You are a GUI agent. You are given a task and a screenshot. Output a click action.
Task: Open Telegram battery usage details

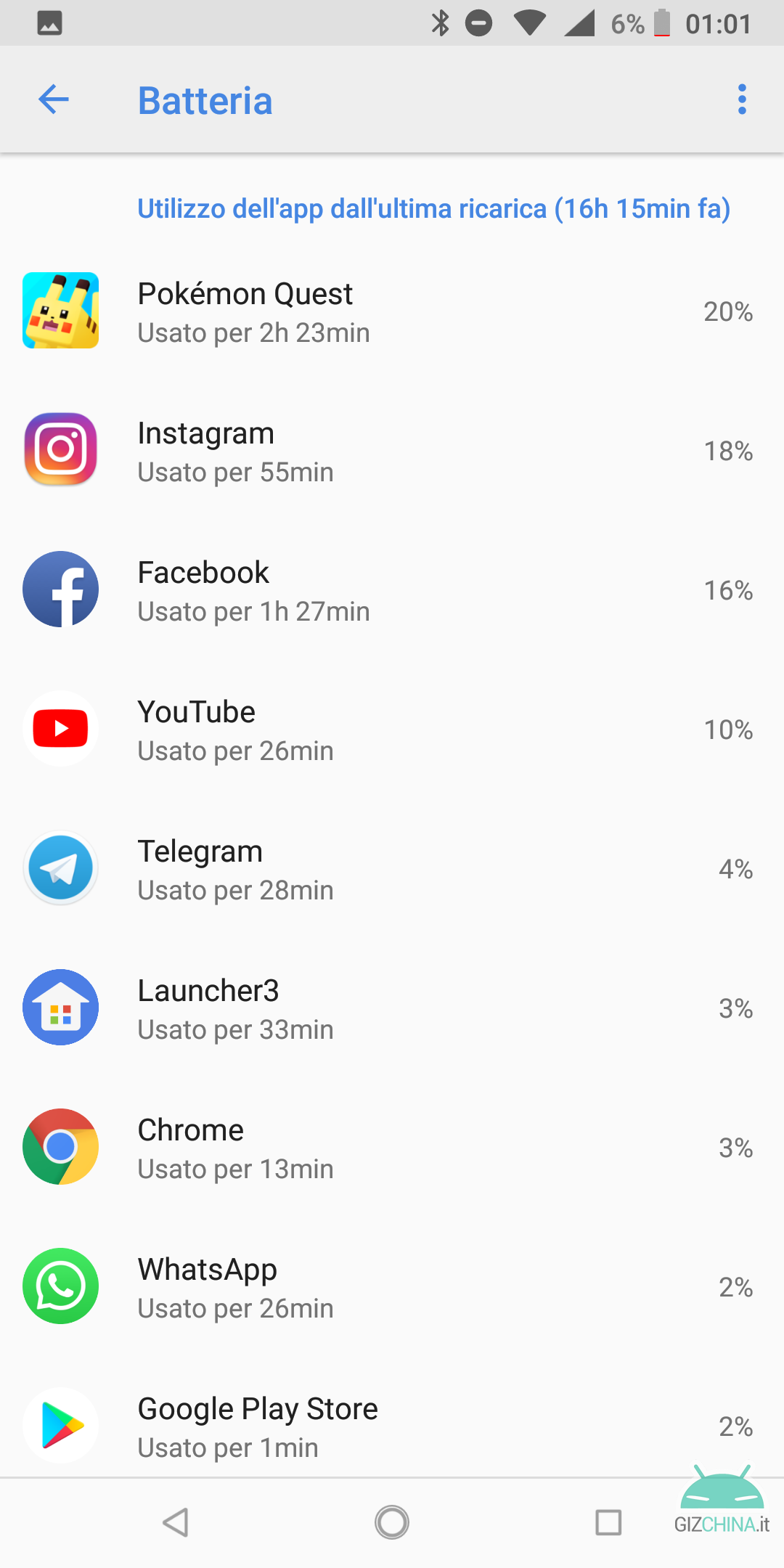392,868
